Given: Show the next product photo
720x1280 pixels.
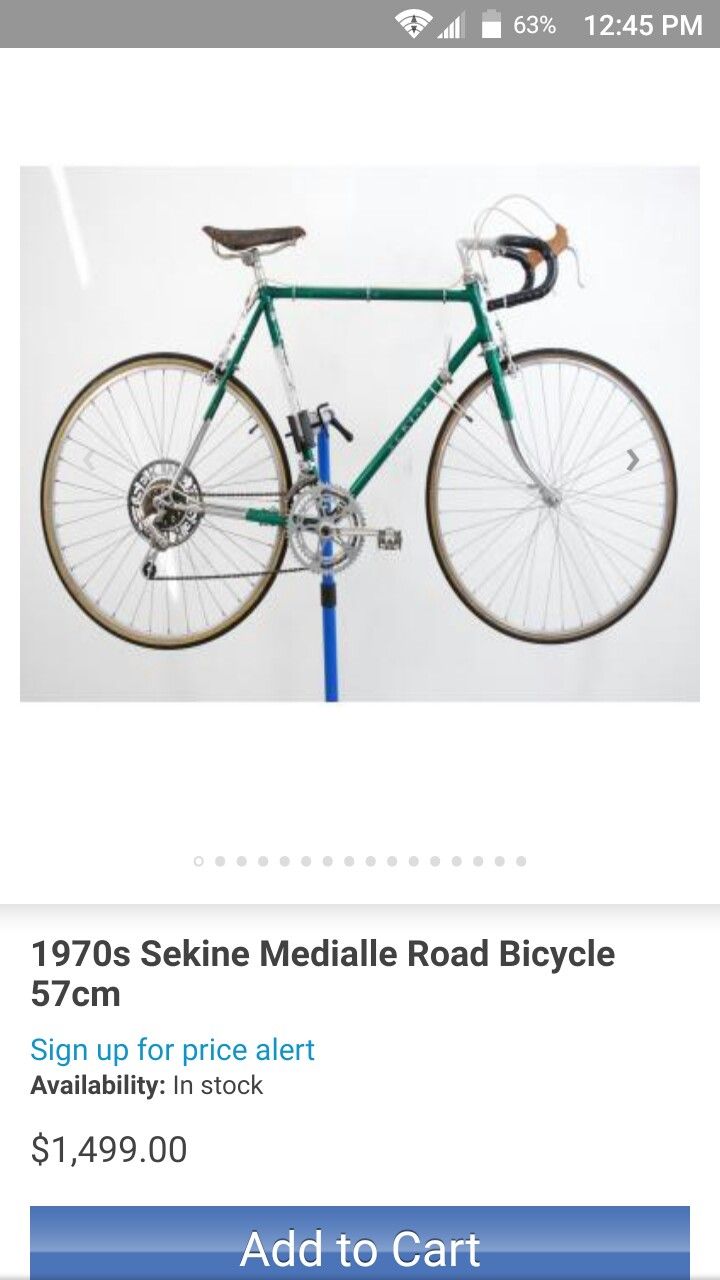Looking at the screenshot, I should click(632, 460).
